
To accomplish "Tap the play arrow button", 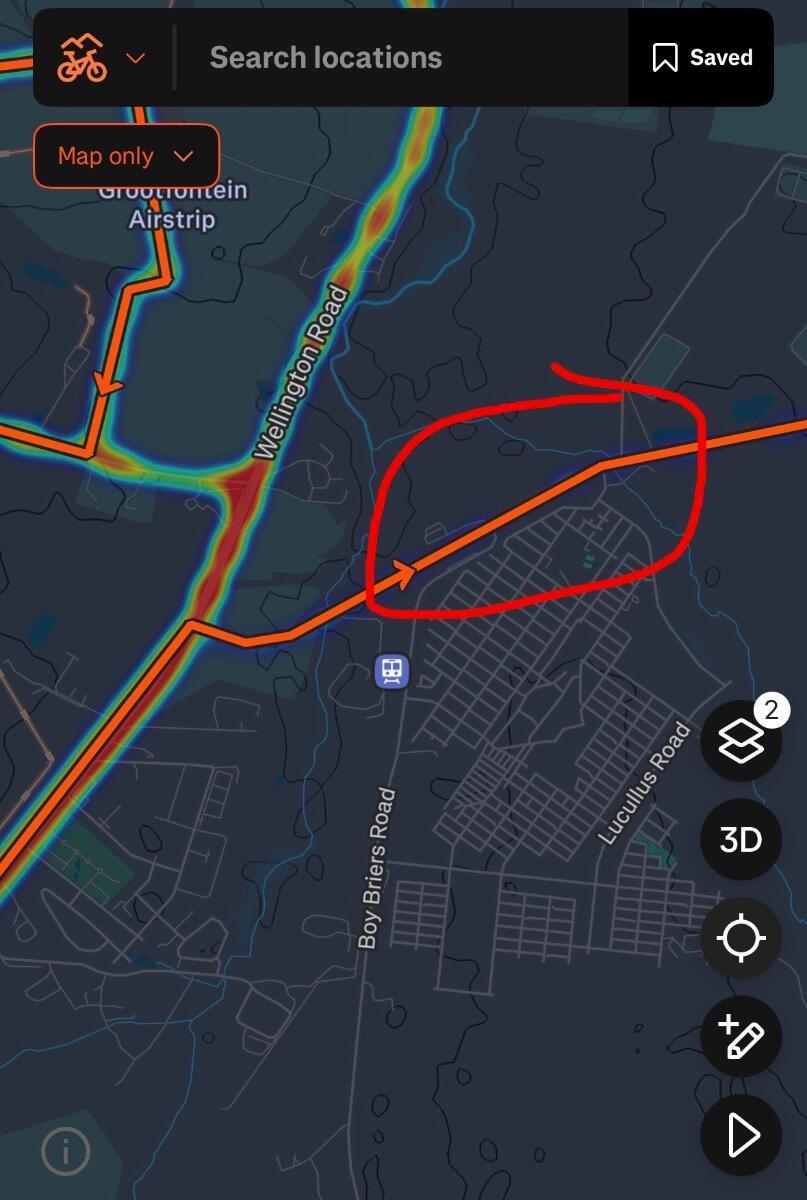I will point(741,1135).
